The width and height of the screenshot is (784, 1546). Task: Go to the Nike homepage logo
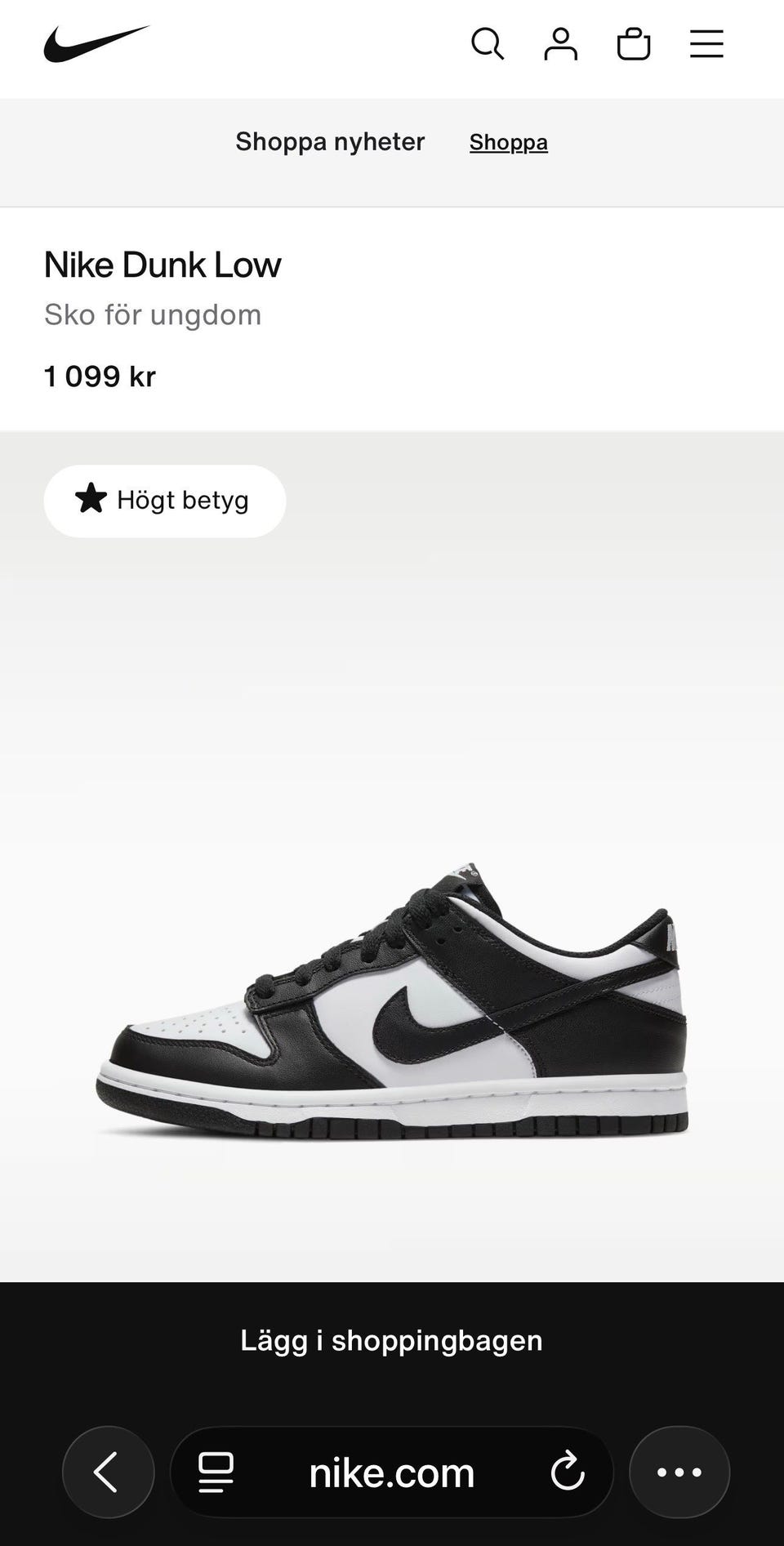tap(96, 44)
